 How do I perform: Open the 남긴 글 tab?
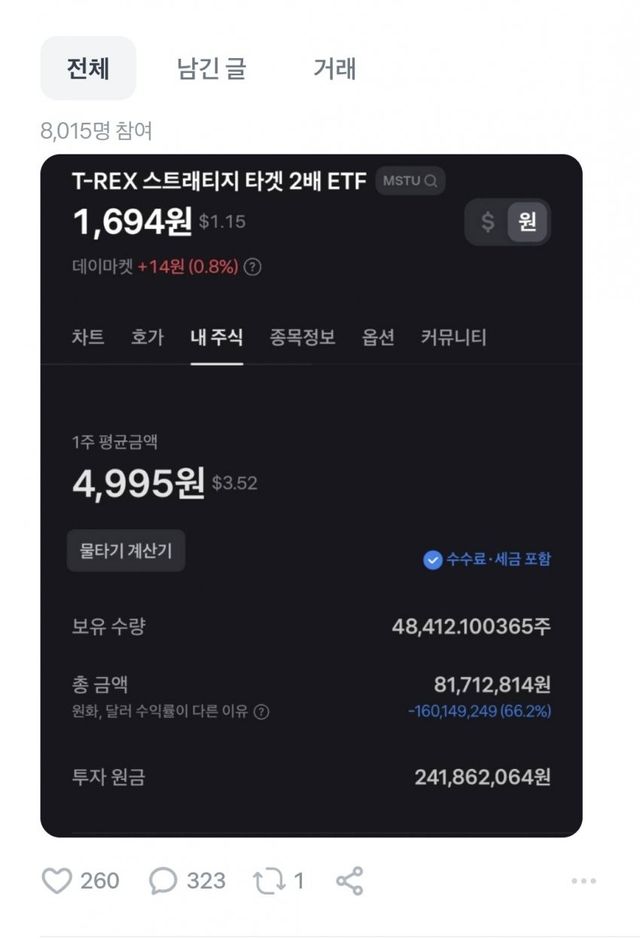coord(211,69)
